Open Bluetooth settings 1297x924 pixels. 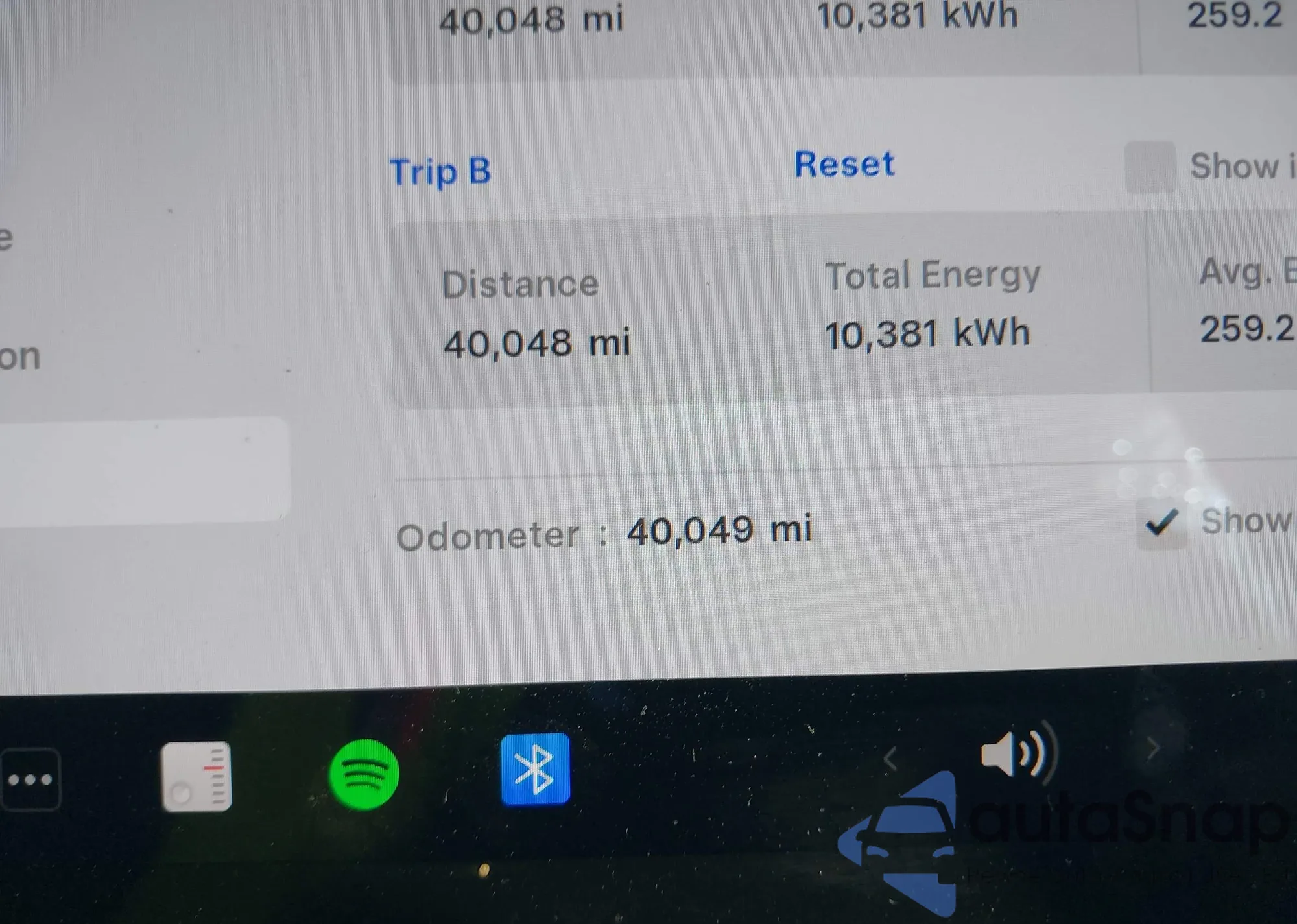point(535,769)
